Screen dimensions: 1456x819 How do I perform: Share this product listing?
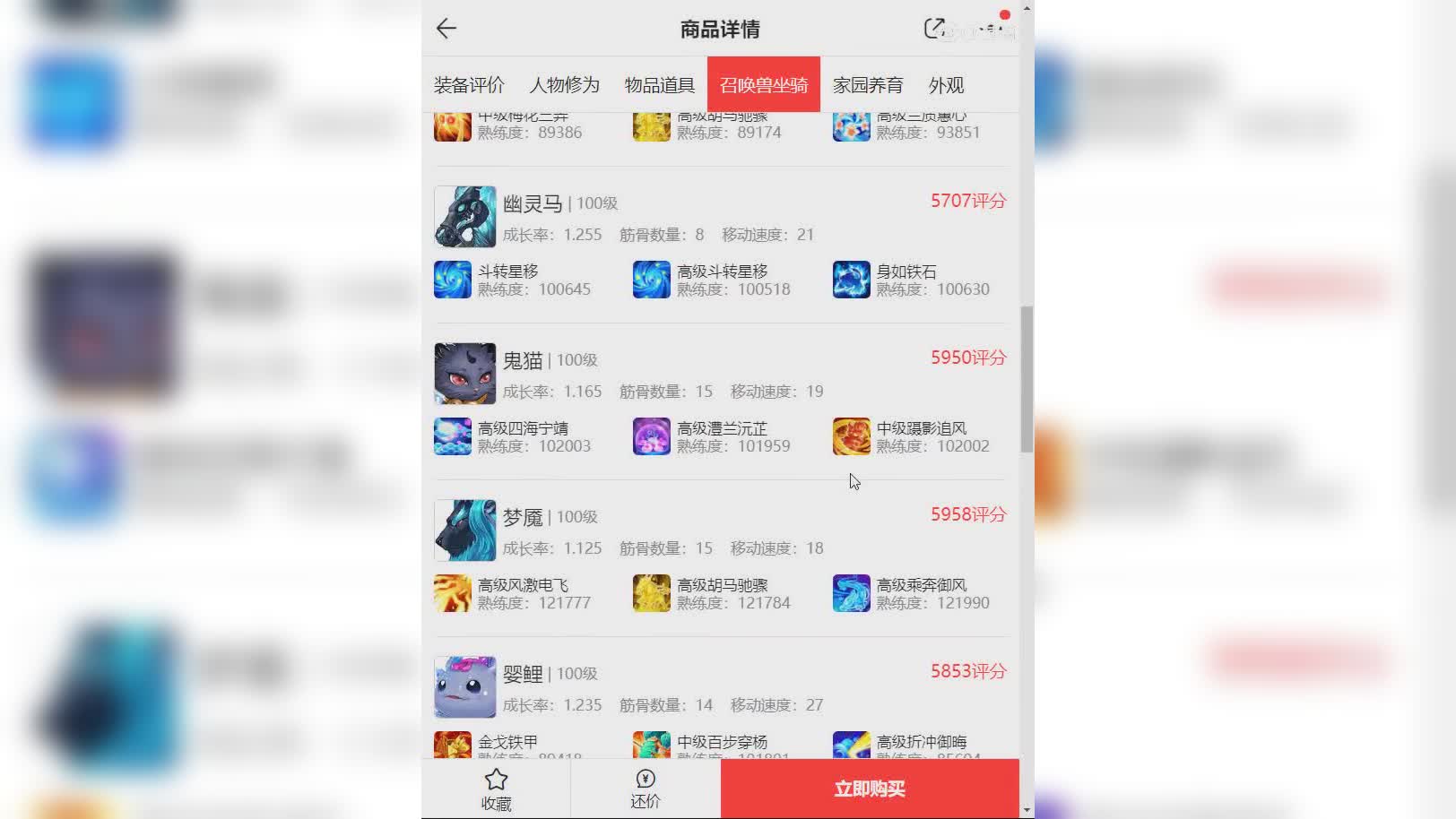pyautogui.click(x=934, y=29)
